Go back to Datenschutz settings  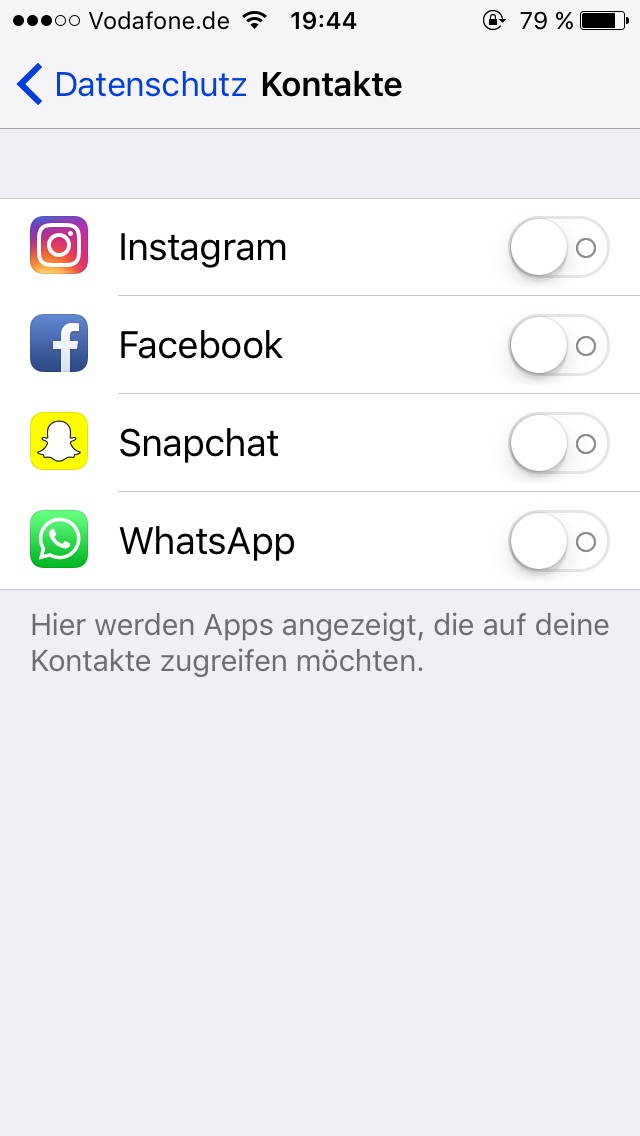(130, 85)
